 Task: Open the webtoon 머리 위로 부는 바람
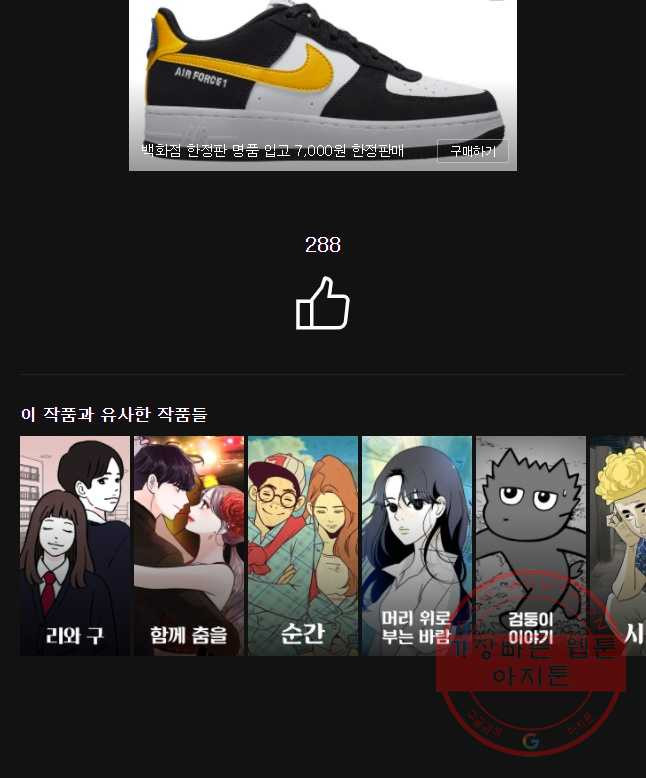pyautogui.click(x=417, y=545)
